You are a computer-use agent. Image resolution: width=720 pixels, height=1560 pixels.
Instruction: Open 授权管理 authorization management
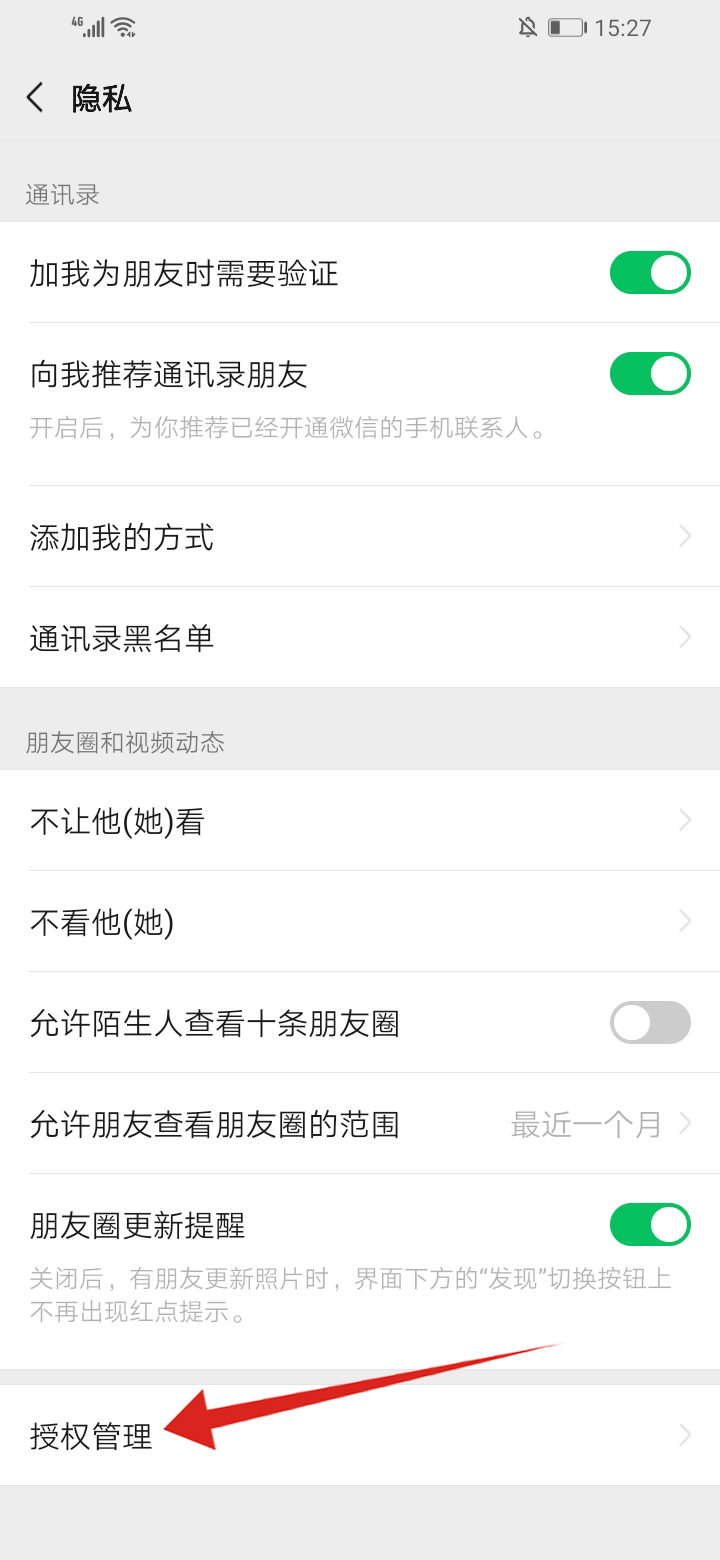[360, 1438]
